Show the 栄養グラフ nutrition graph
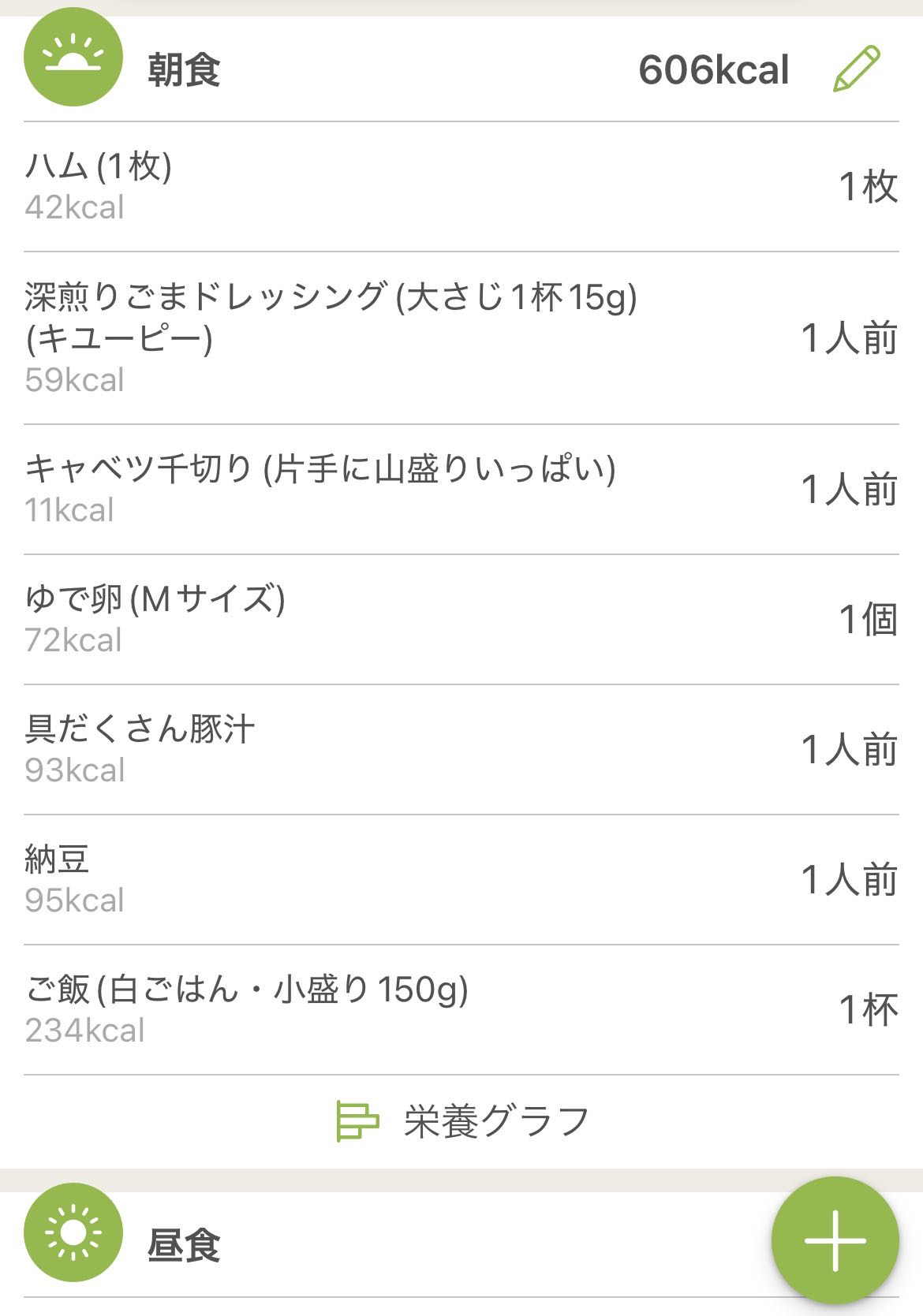Viewport: 923px width, 1316px height. (x=462, y=1120)
